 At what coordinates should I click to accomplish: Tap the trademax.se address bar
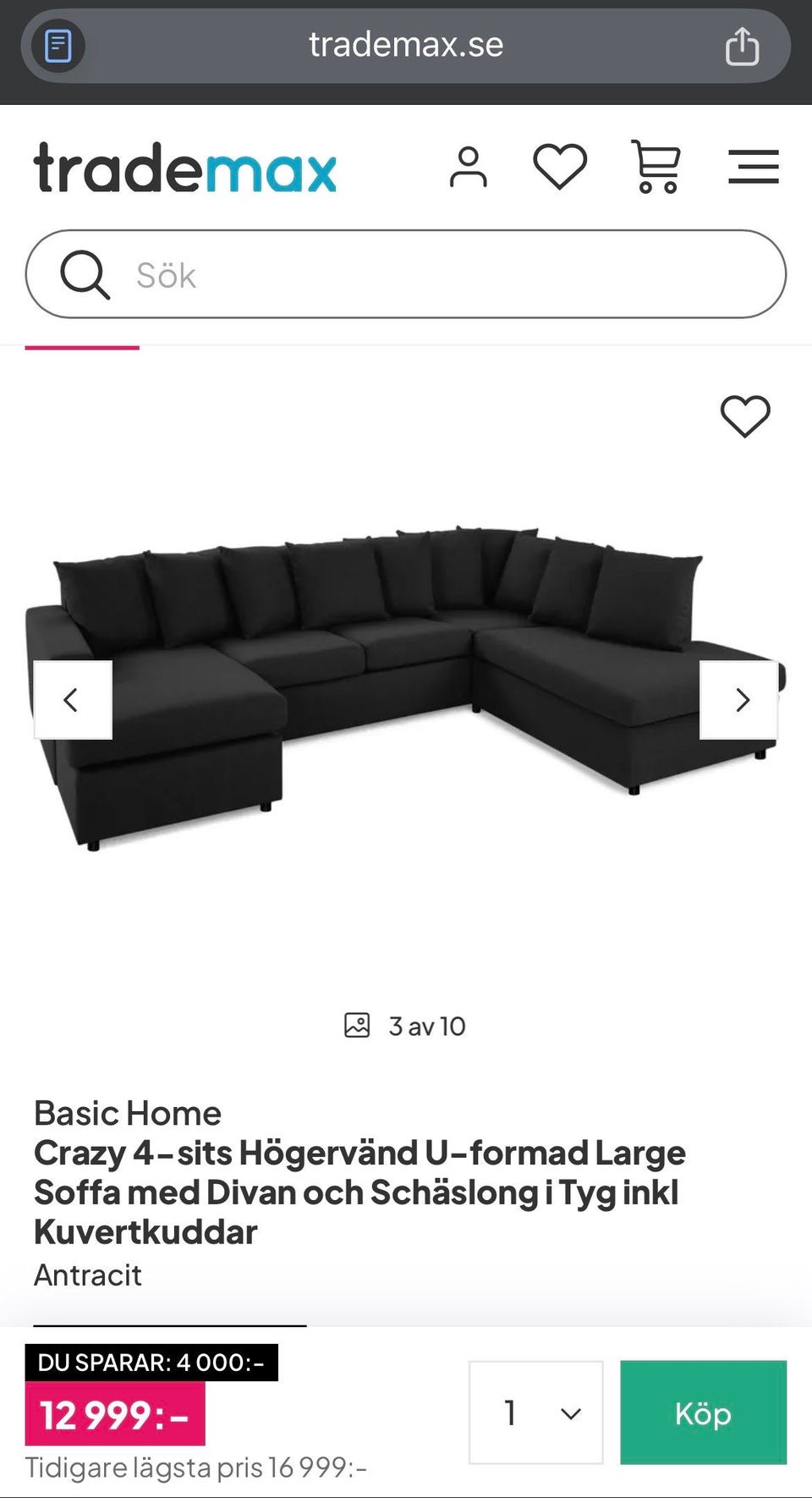(x=406, y=46)
